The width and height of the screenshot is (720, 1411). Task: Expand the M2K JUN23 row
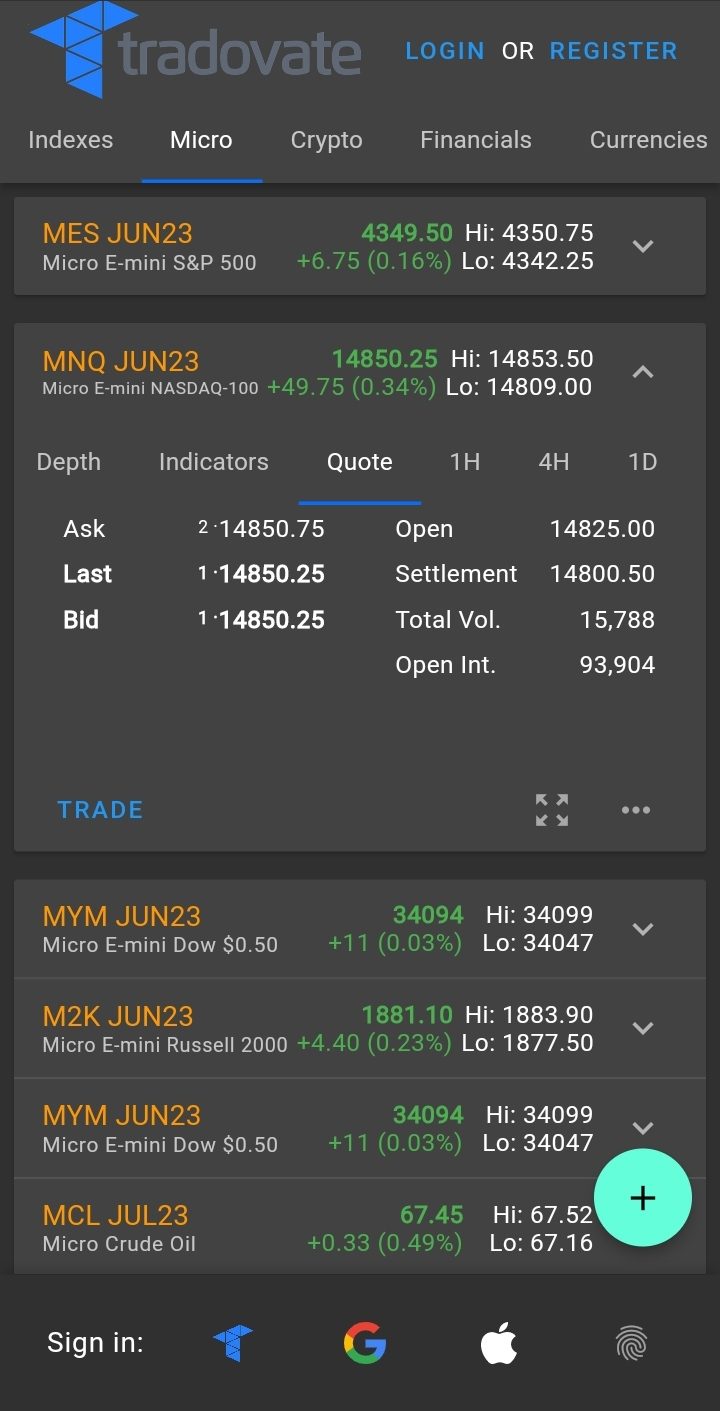pos(643,1028)
